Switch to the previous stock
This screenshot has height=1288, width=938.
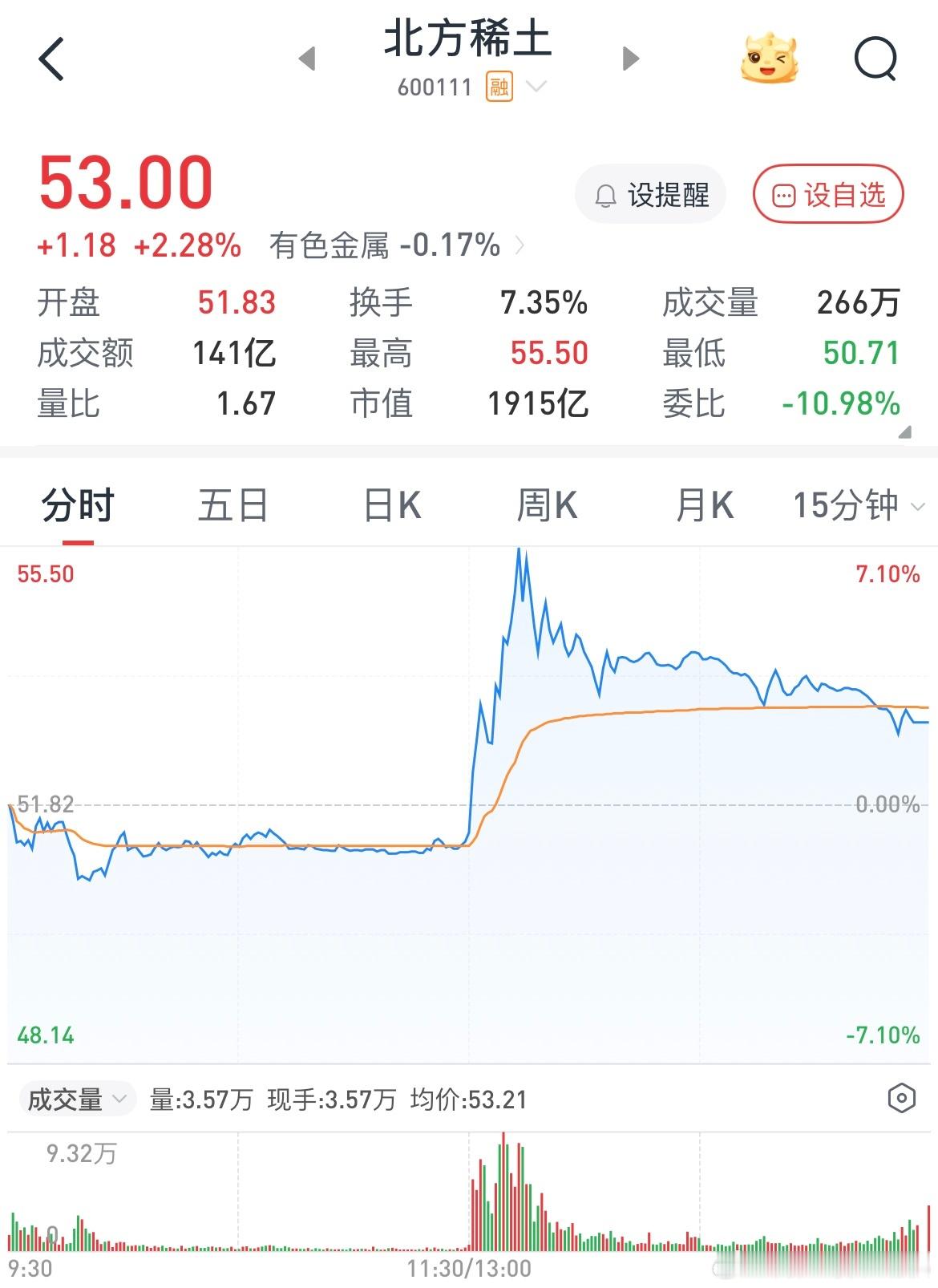(x=307, y=59)
